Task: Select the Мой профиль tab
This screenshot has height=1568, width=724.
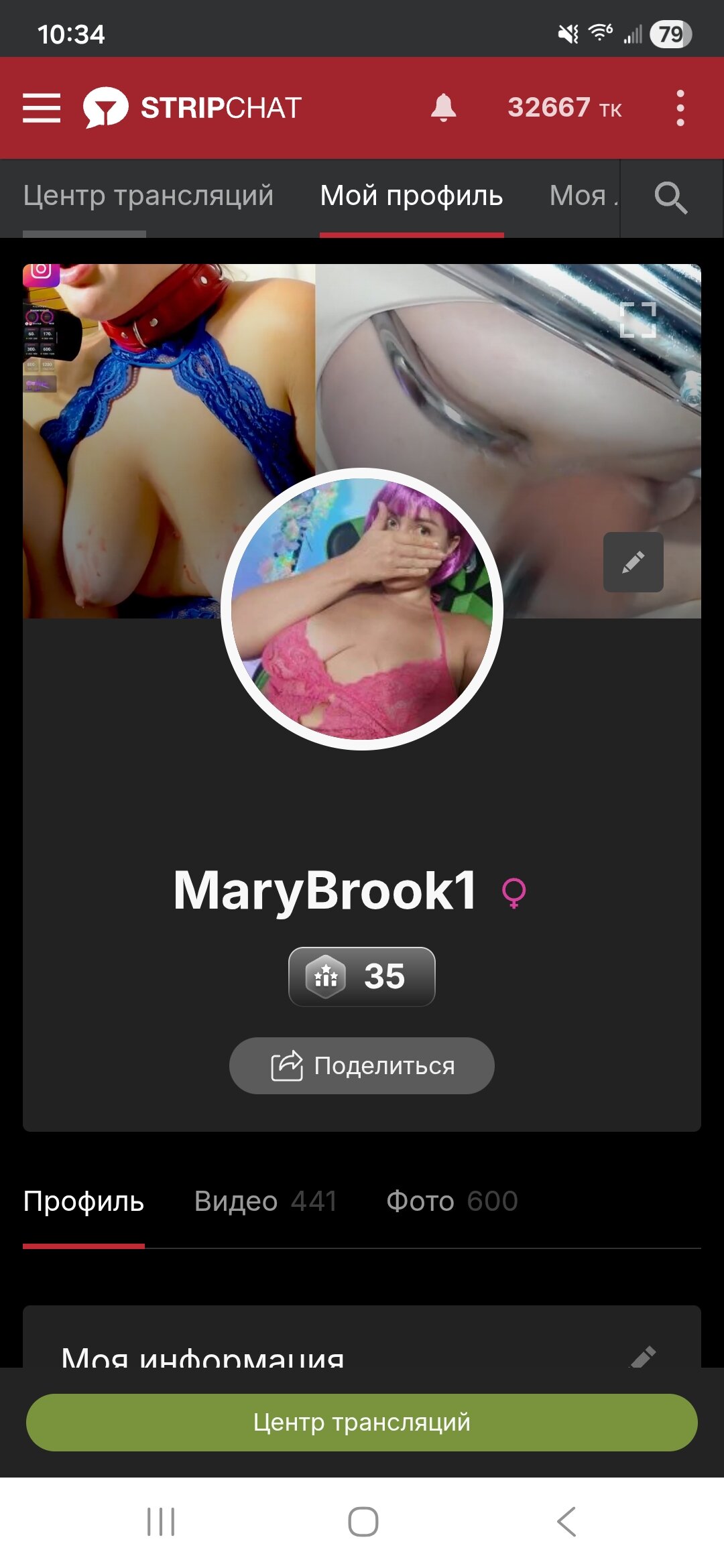Action: click(410, 196)
